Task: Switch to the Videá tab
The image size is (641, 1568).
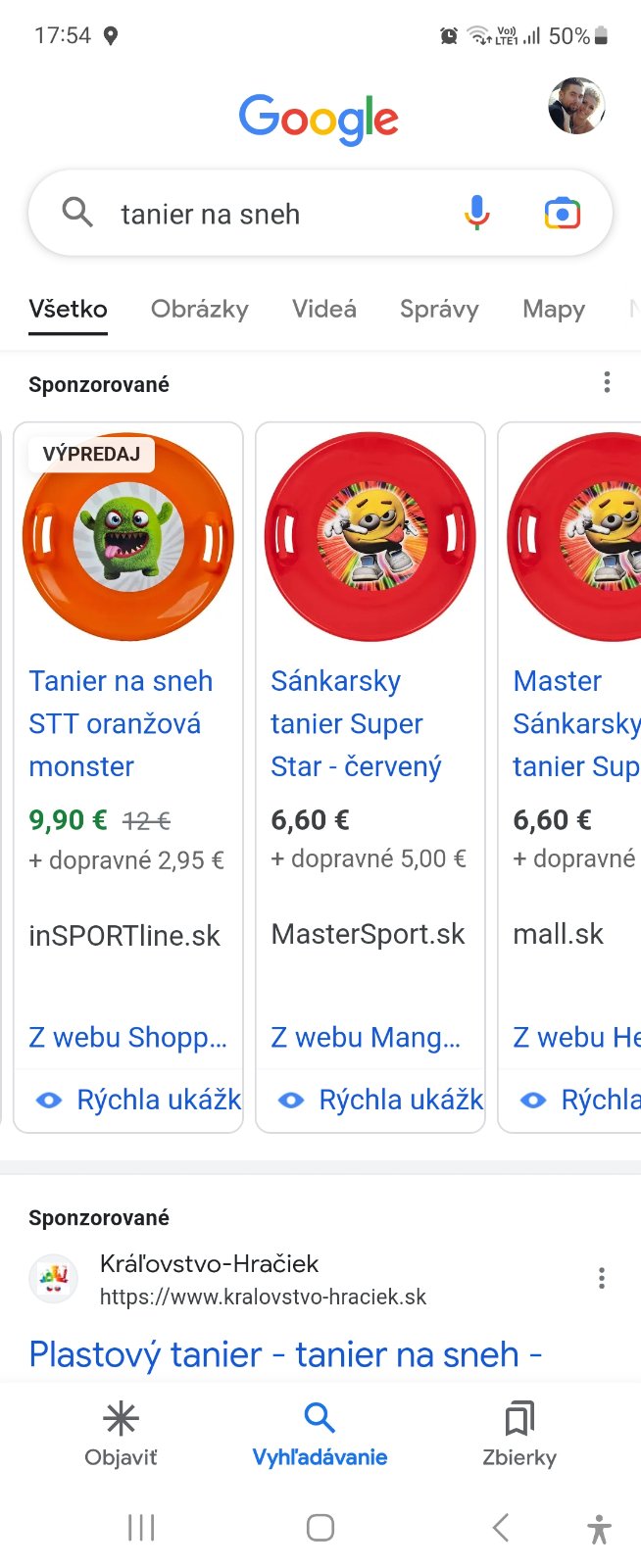Action: coord(323,310)
